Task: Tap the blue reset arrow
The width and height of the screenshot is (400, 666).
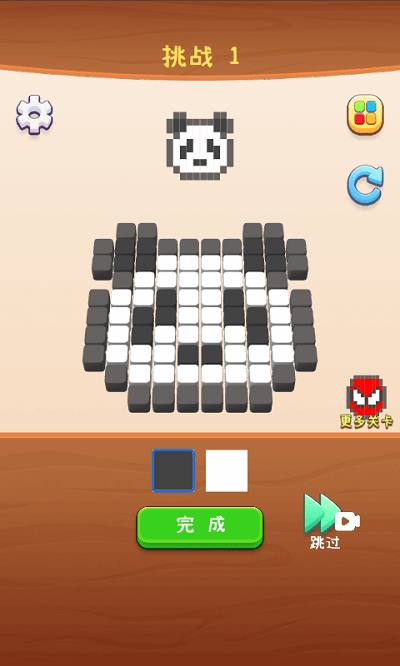Action: pyautogui.click(x=366, y=185)
